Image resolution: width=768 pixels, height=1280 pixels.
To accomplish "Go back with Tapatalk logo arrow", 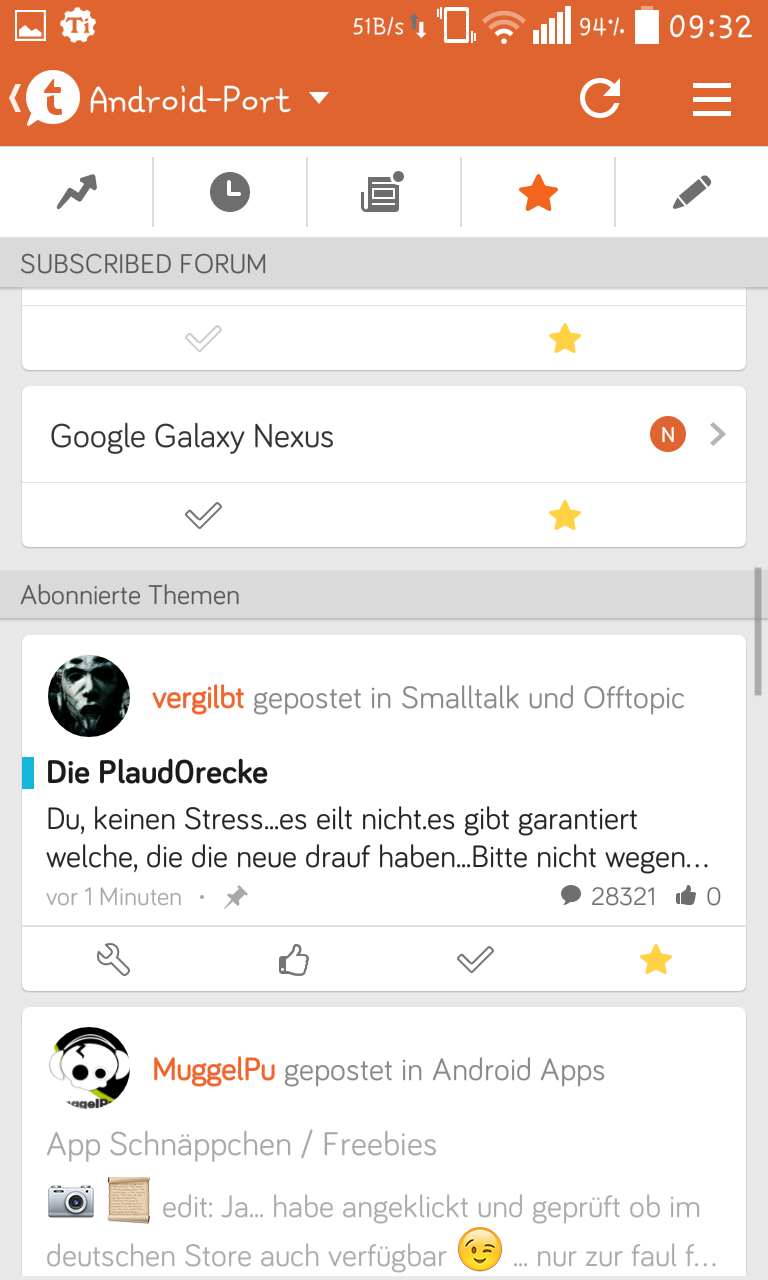I will click(45, 98).
